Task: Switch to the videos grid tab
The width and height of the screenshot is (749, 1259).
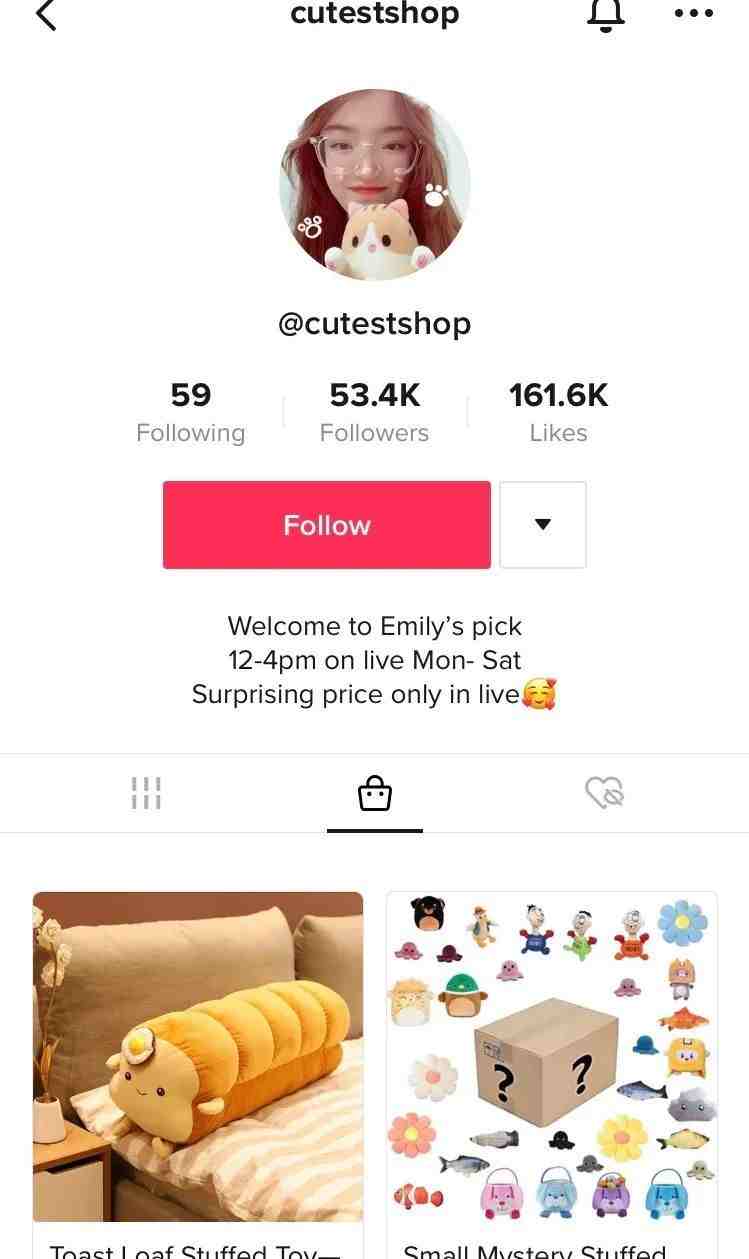Action: [146, 793]
